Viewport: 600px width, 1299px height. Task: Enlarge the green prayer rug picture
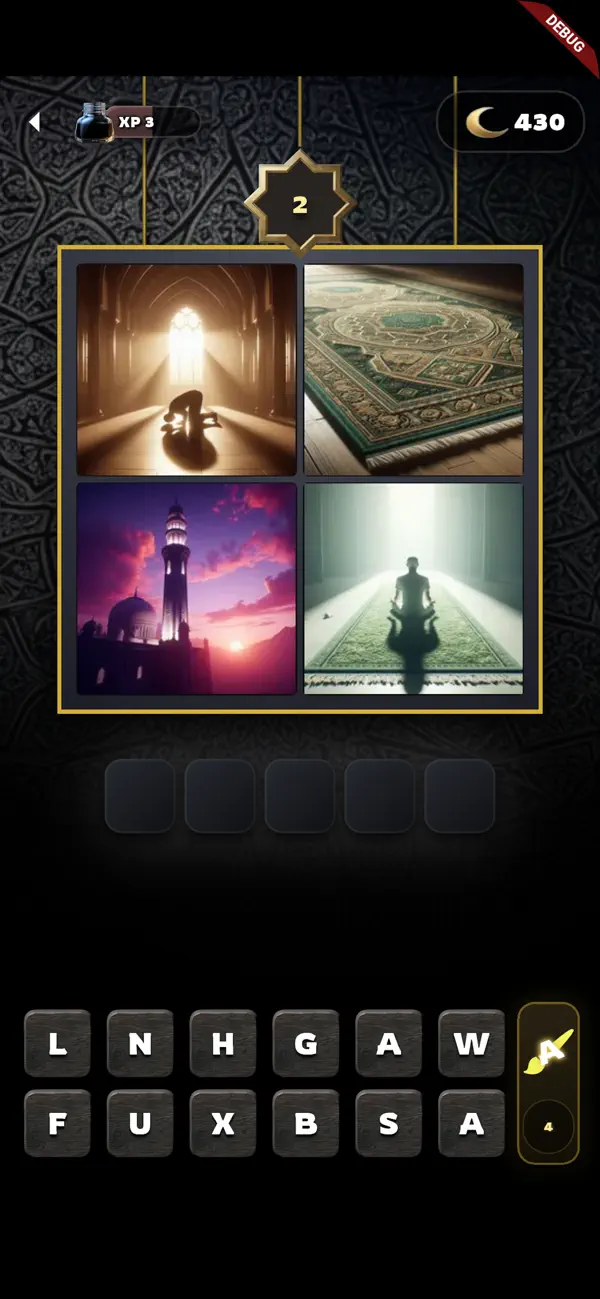[414, 369]
